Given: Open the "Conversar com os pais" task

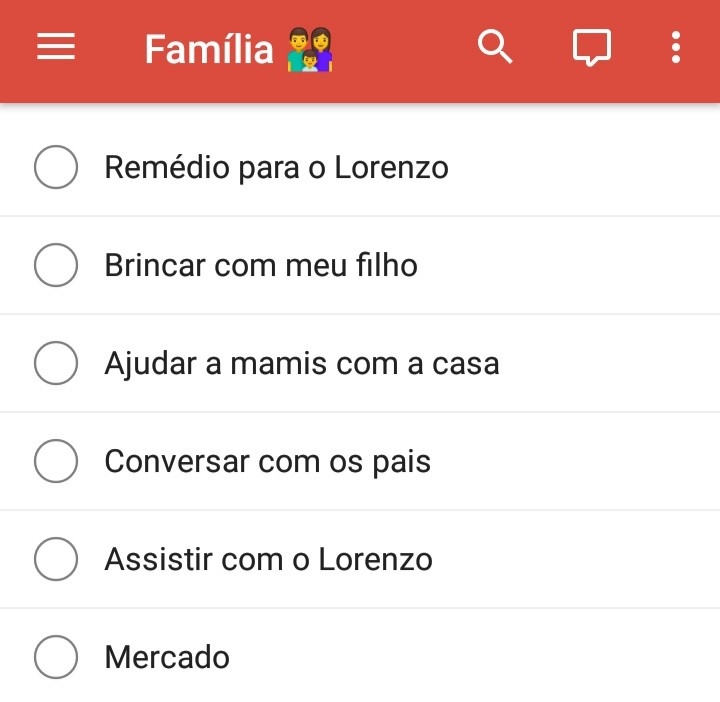Looking at the screenshot, I should 267,461.
